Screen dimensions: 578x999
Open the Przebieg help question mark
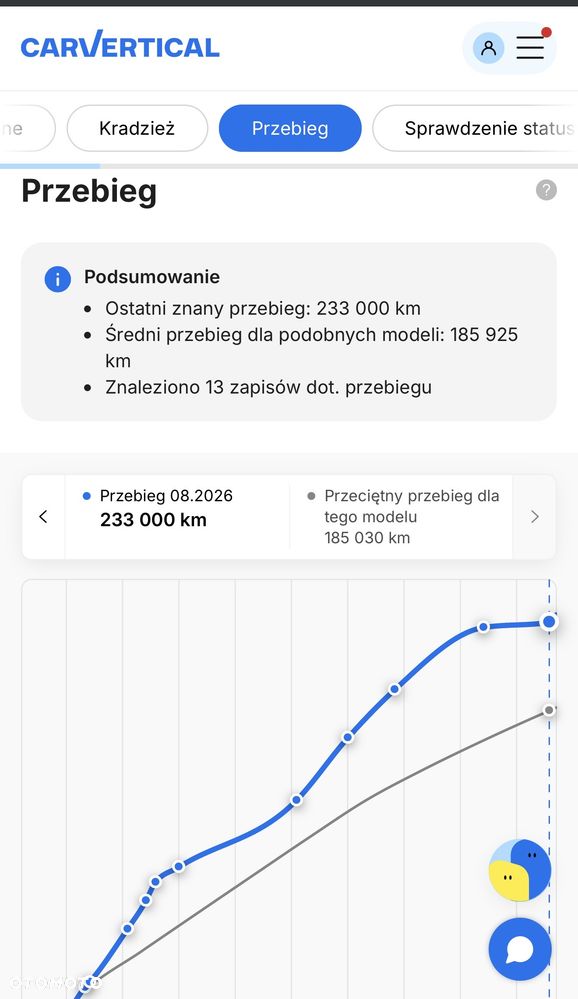[x=546, y=190]
